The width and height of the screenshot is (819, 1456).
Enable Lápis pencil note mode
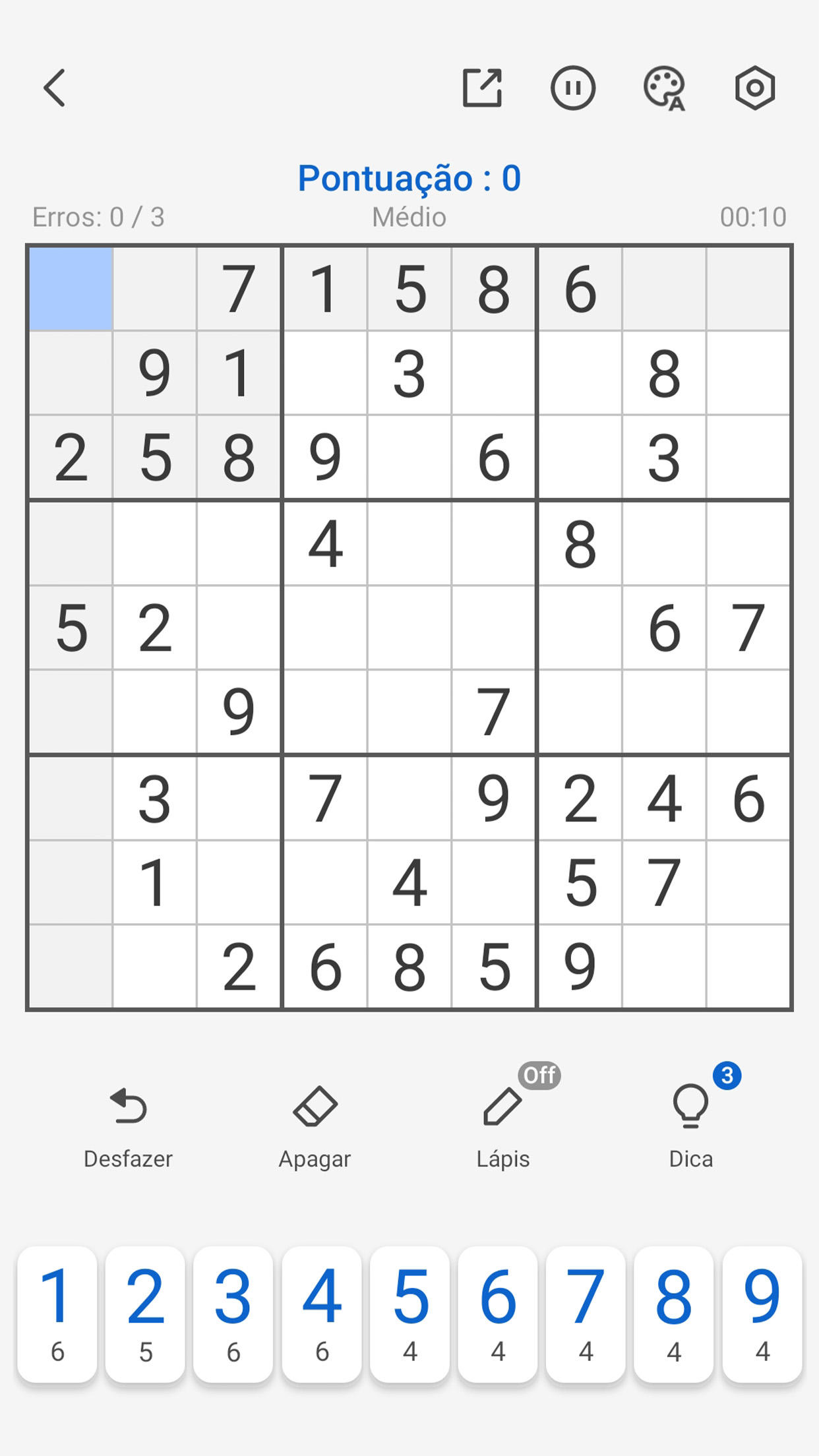point(503,1121)
